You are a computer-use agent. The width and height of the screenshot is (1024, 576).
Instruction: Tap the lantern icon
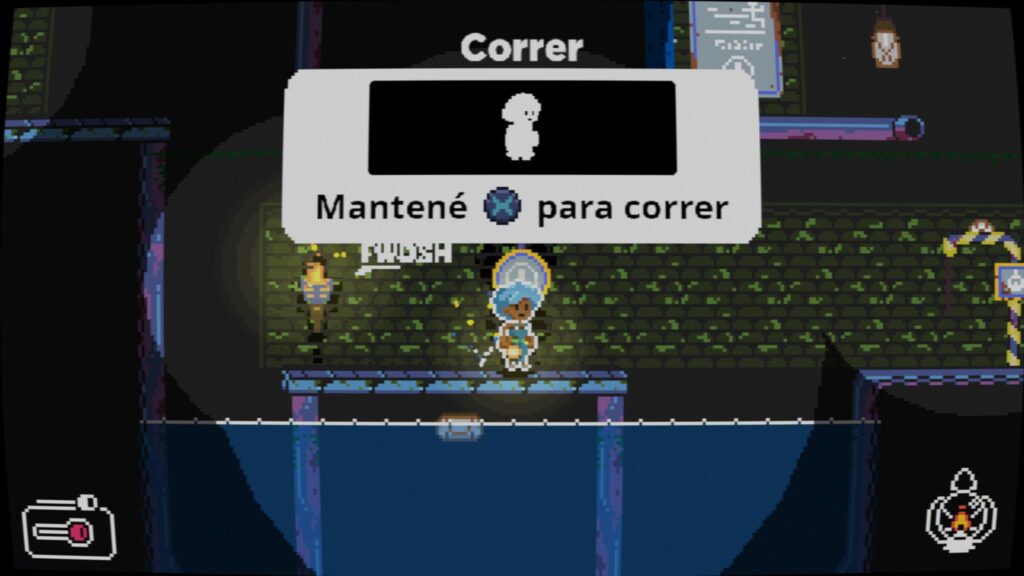(961, 511)
